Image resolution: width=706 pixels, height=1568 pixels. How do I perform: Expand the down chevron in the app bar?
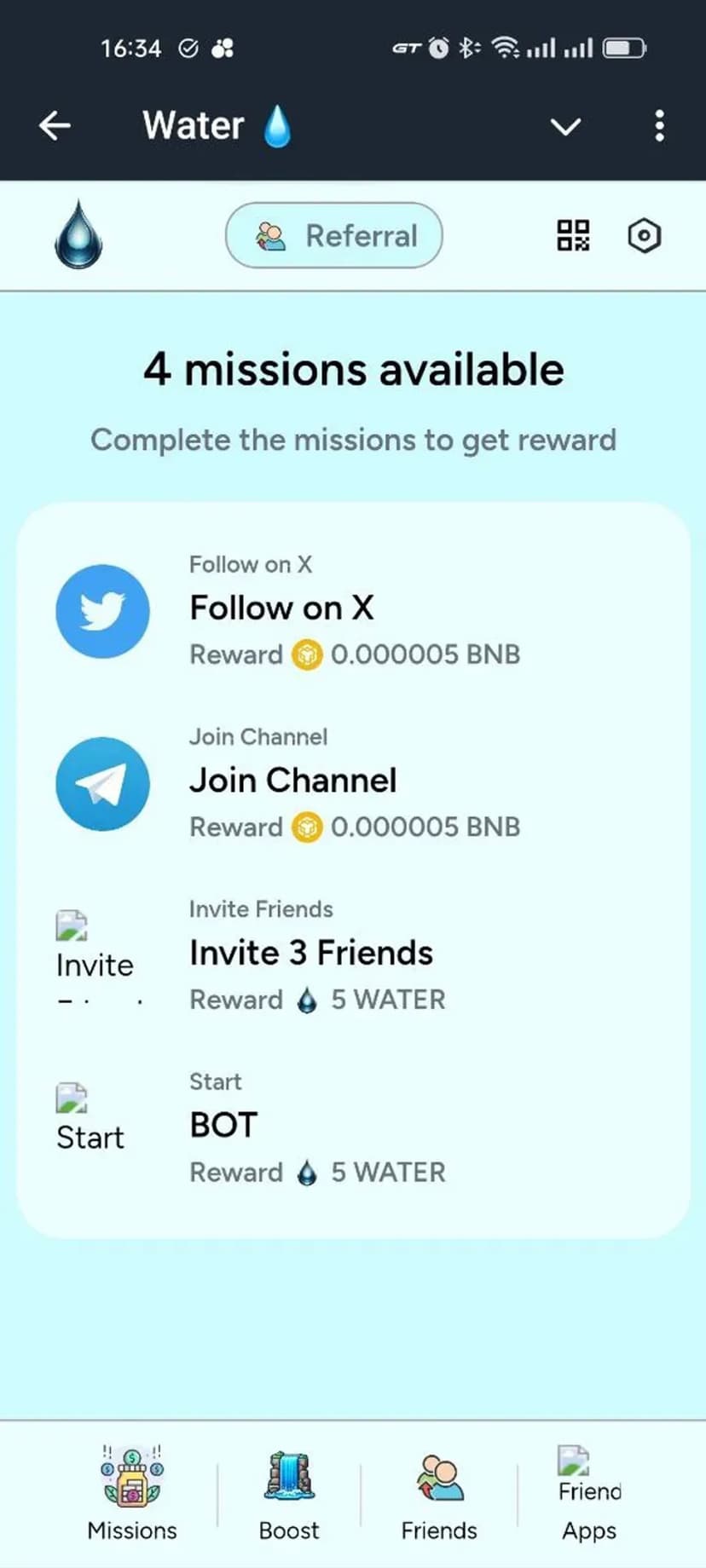tap(565, 127)
